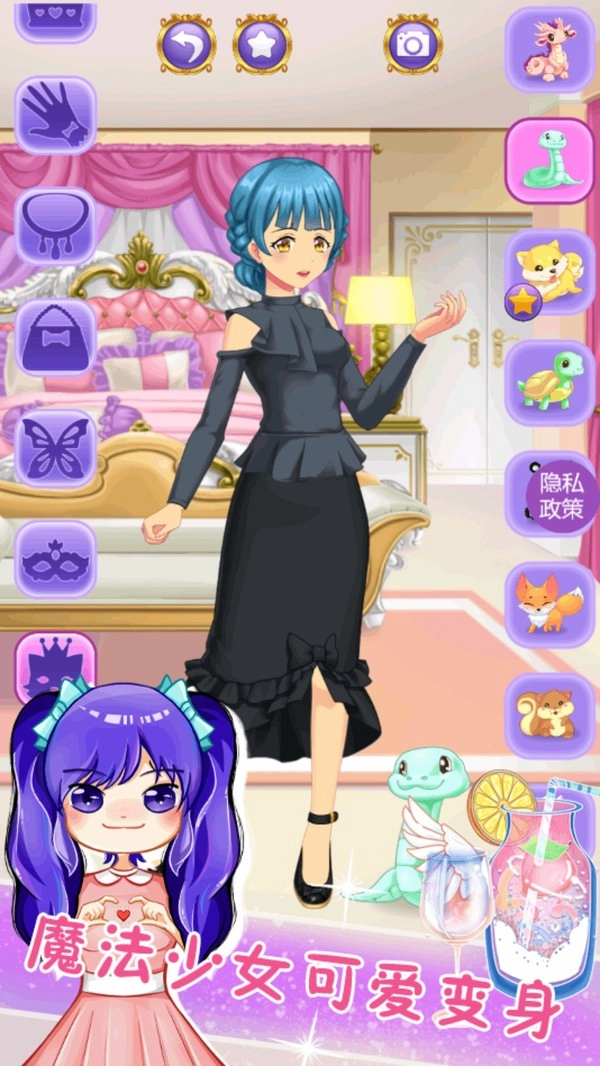
Task: Switch to the necklace category
Action: tap(55, 225)
